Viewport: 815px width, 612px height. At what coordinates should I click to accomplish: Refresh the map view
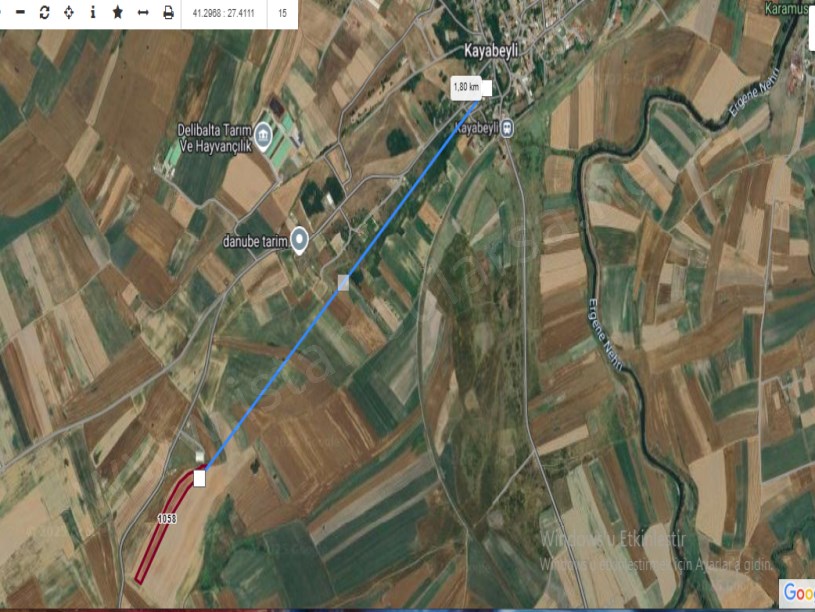(x=44, y=13)
